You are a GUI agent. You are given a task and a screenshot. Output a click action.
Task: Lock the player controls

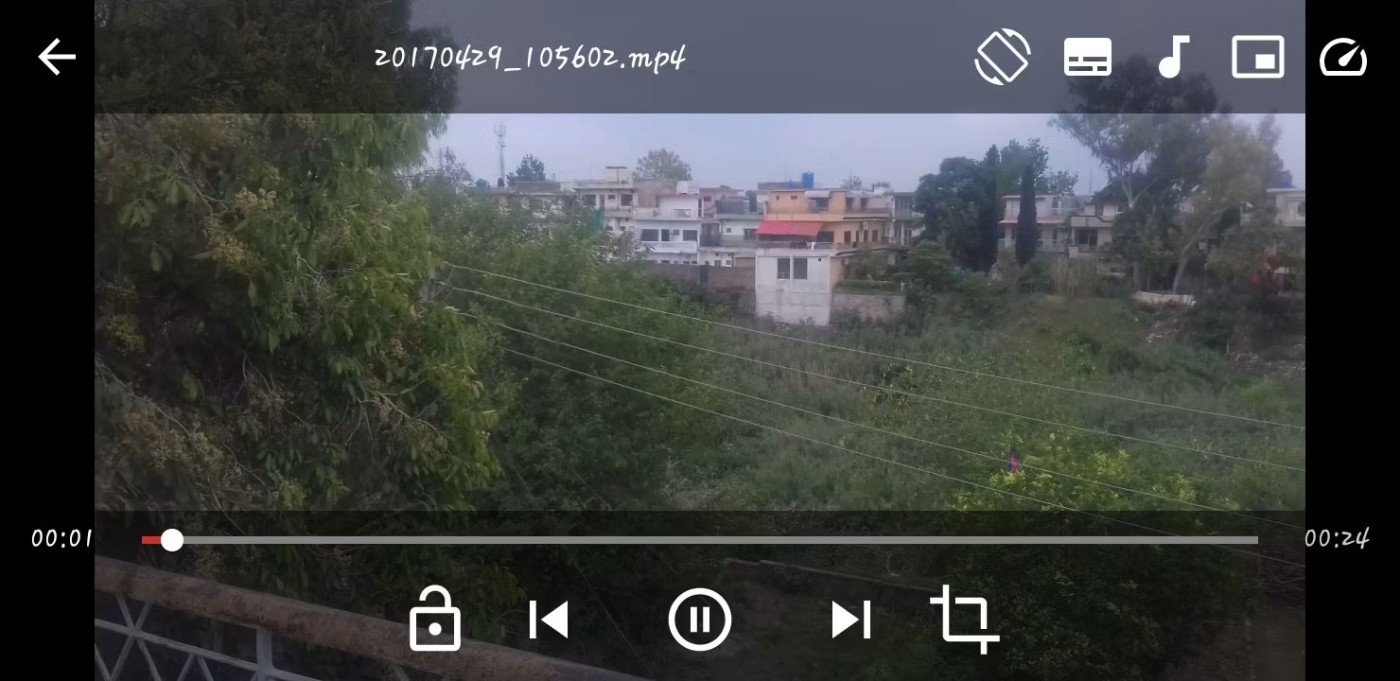pyautogui.click(x=435, y=620)
